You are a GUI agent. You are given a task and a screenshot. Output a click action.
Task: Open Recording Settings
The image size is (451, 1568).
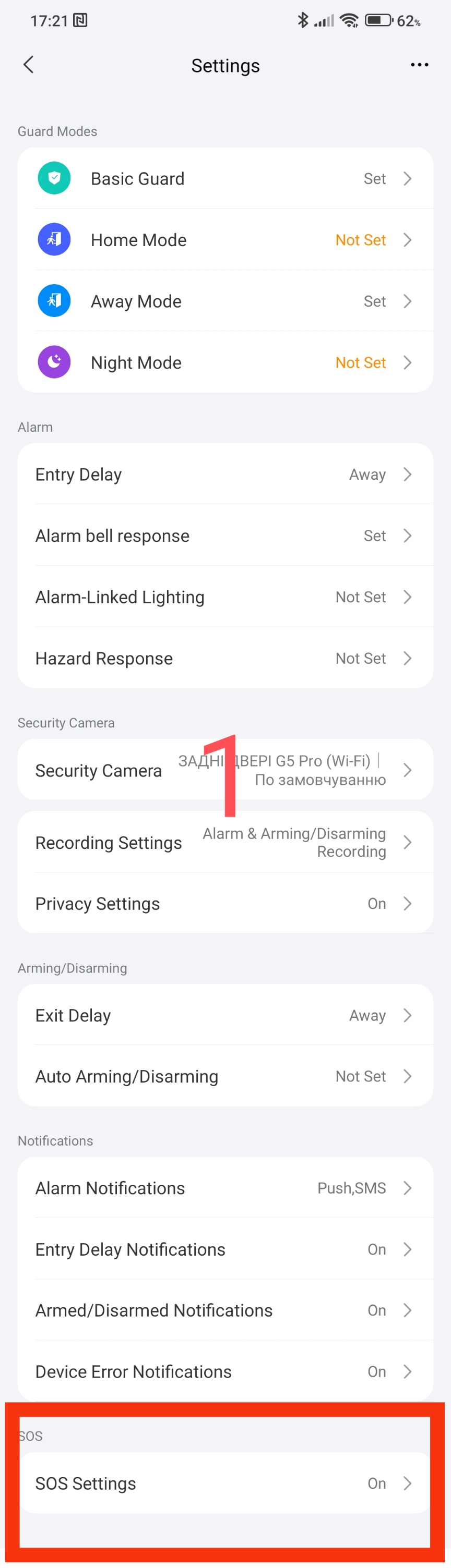[x=225, y=843]
